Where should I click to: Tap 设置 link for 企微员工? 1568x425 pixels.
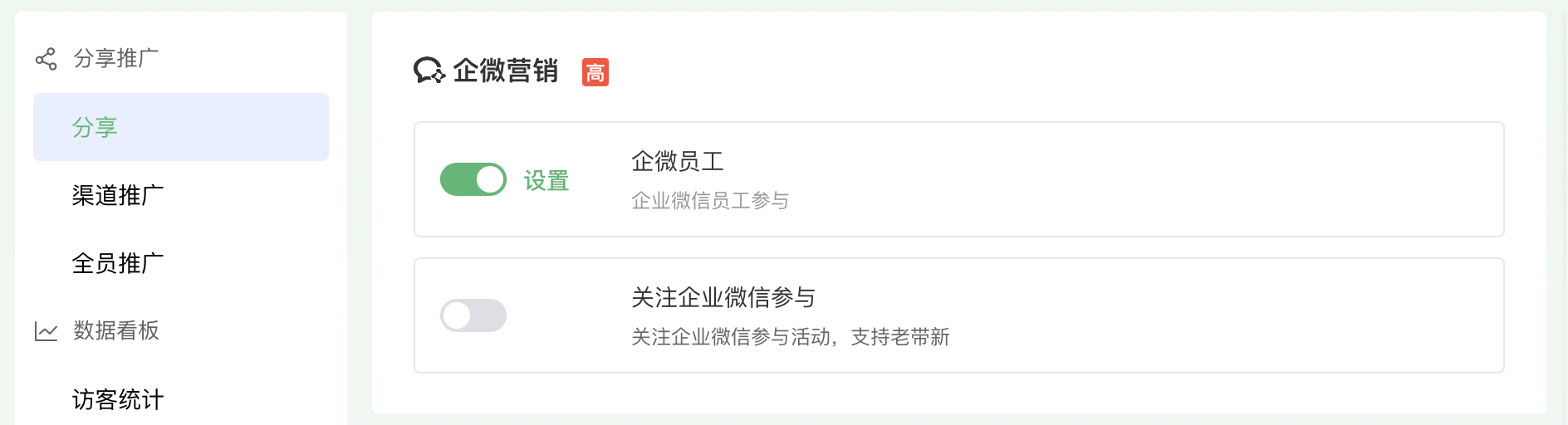click(546, 181)
